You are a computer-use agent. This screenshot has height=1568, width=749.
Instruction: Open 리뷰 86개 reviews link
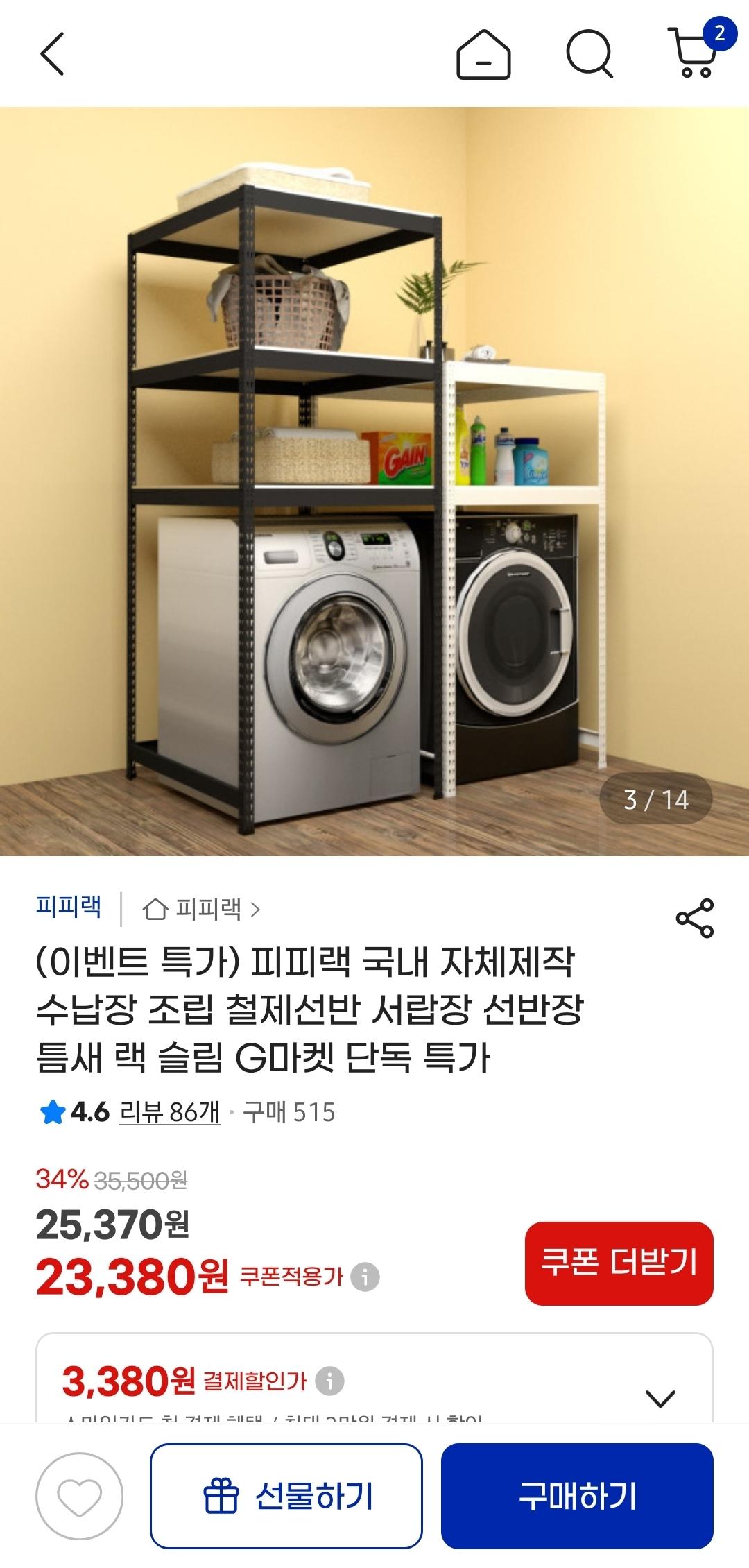coord(169,1112)
